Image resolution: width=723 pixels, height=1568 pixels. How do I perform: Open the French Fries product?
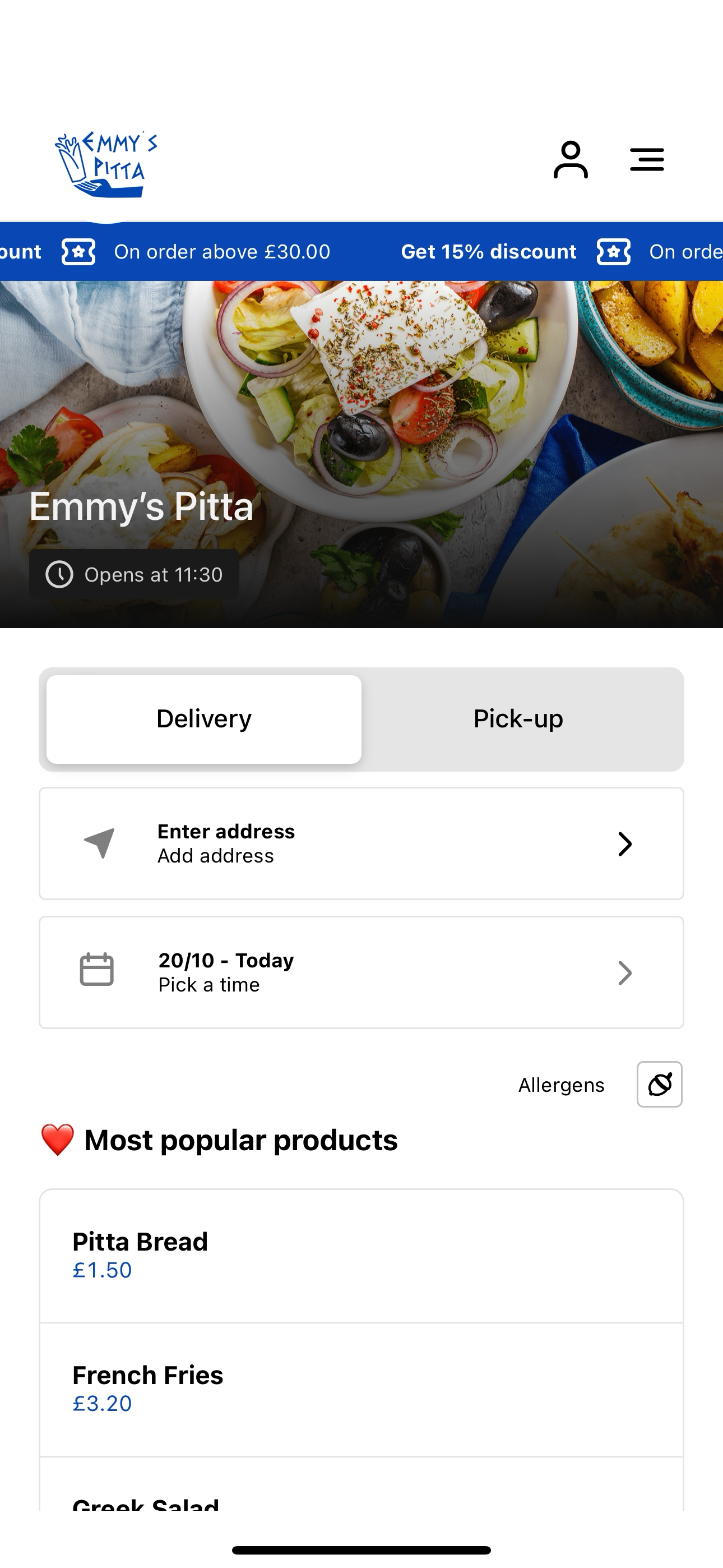[x=361, y=1390]
